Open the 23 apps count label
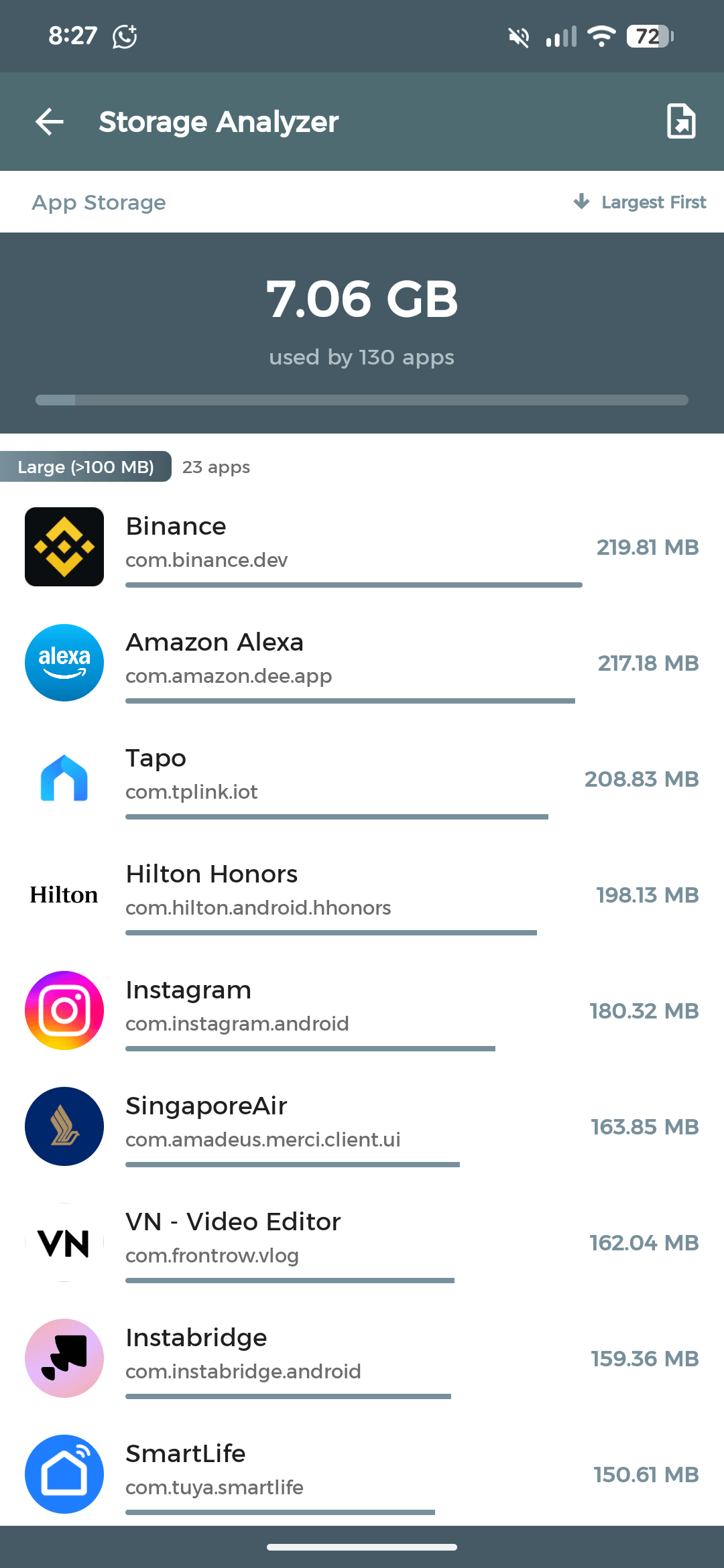The height and width of the screenshot is (1568, 724). coord(217,467)
